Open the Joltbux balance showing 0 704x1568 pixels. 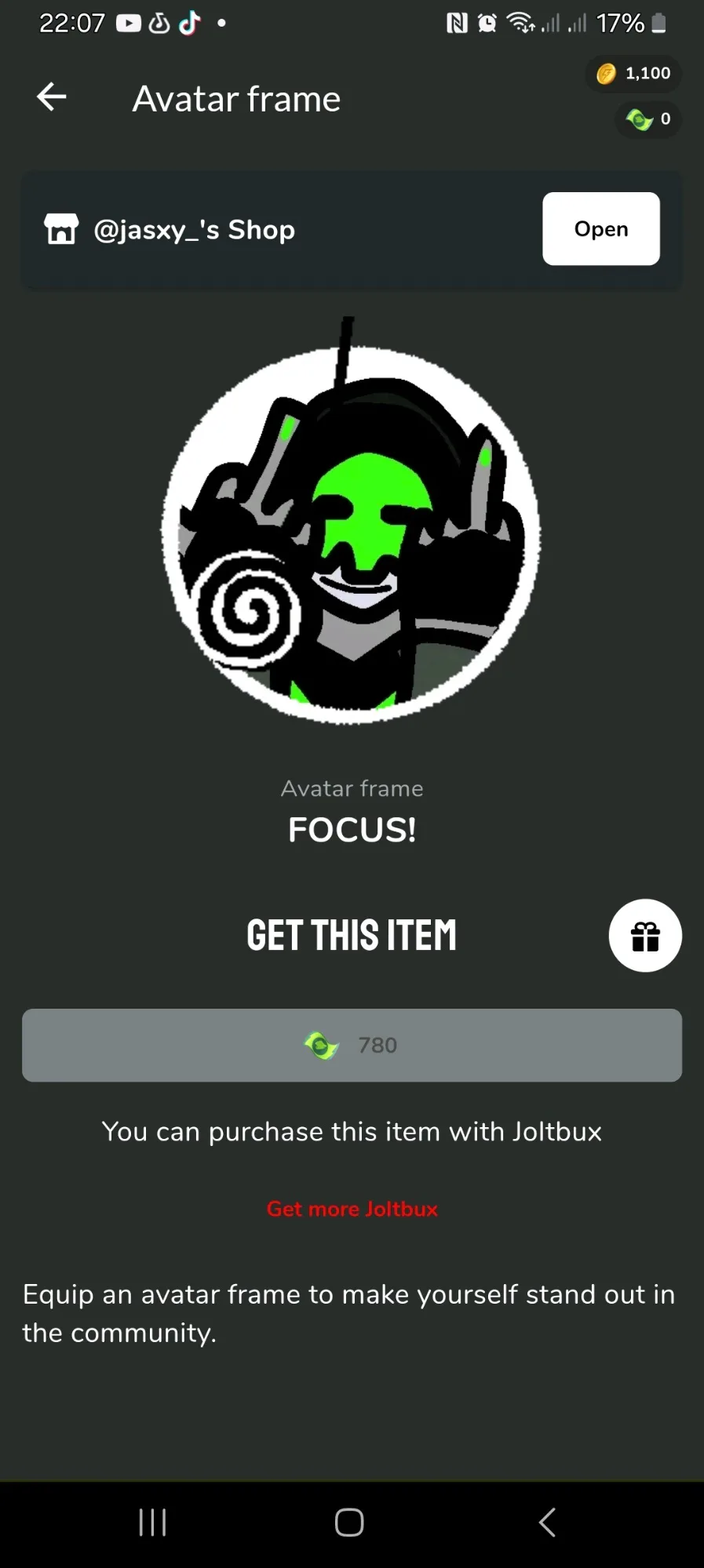(x=648, y=119)
